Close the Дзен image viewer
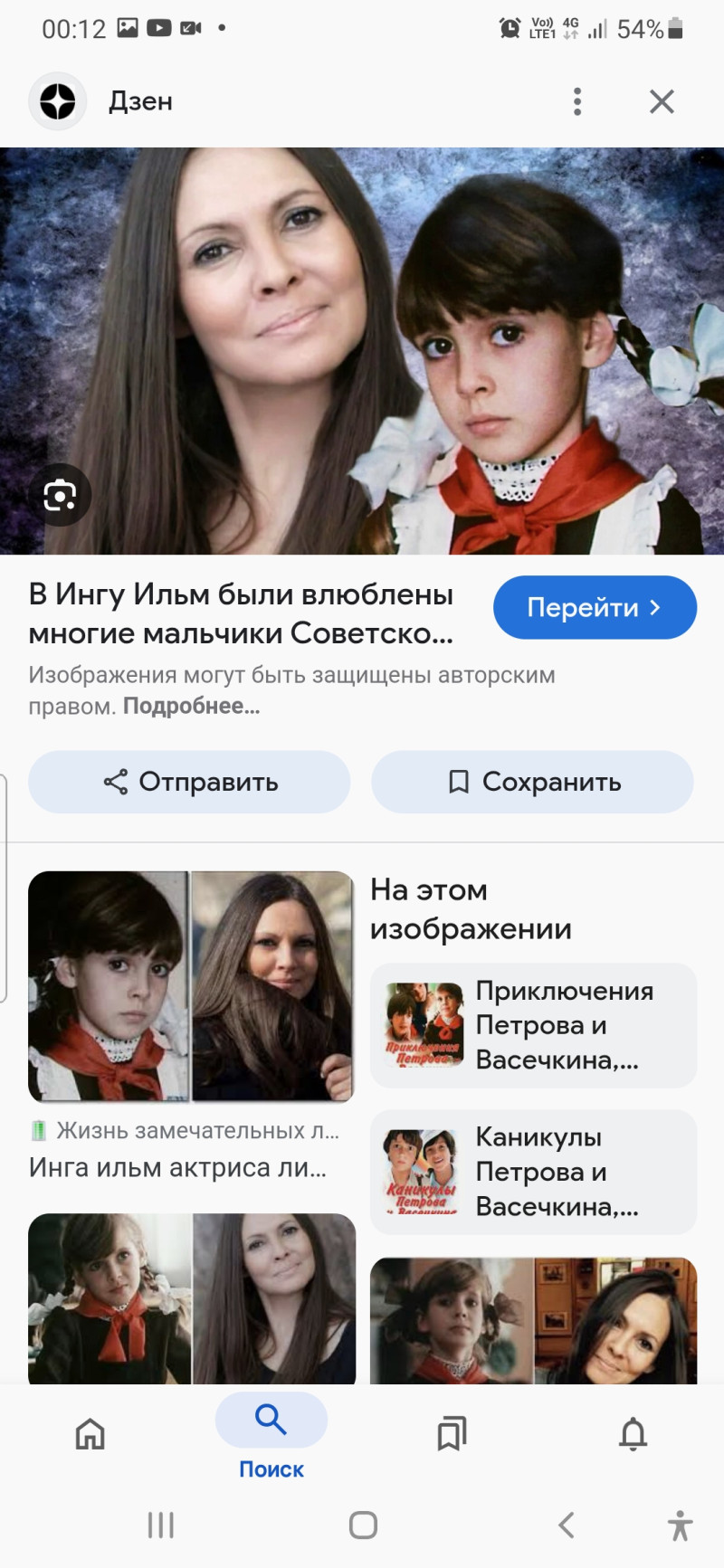The image size is (724, 1568). coord(662,101)
